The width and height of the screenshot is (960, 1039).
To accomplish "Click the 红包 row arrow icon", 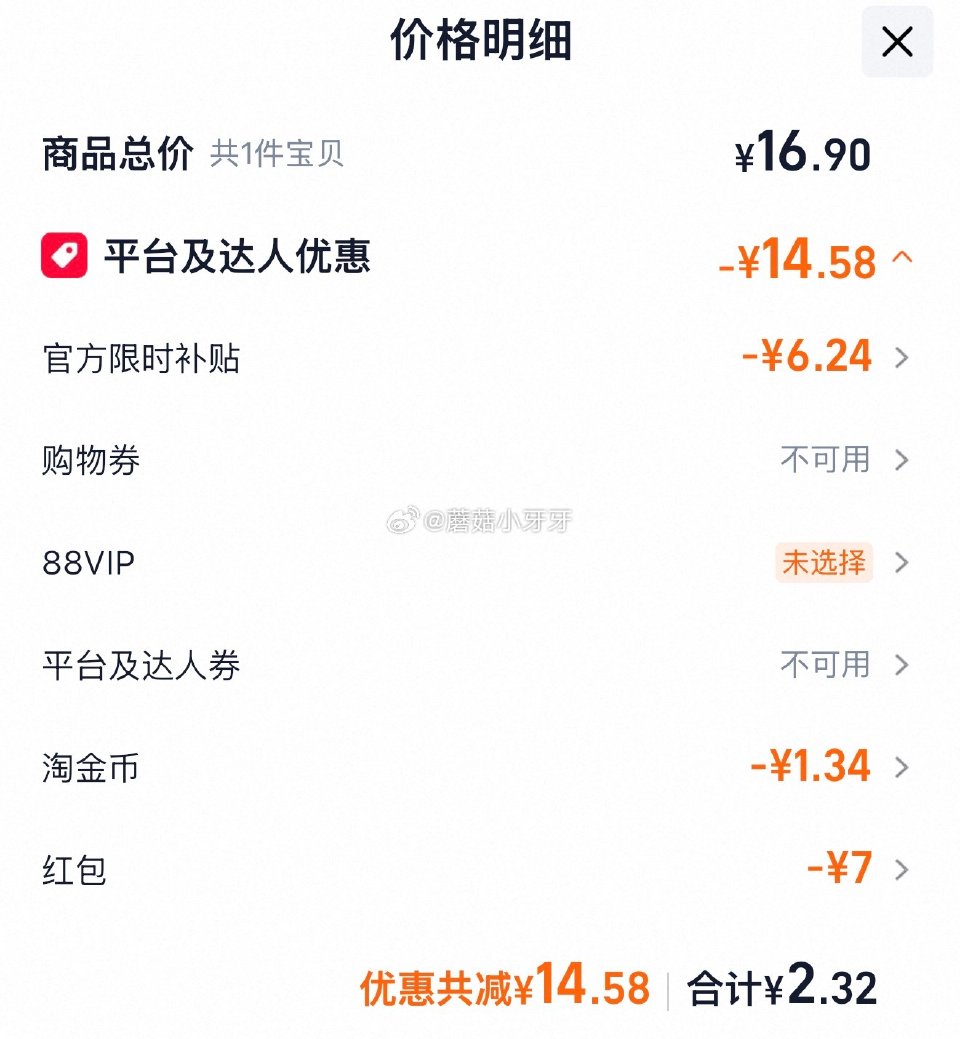I will coord(903,869).
